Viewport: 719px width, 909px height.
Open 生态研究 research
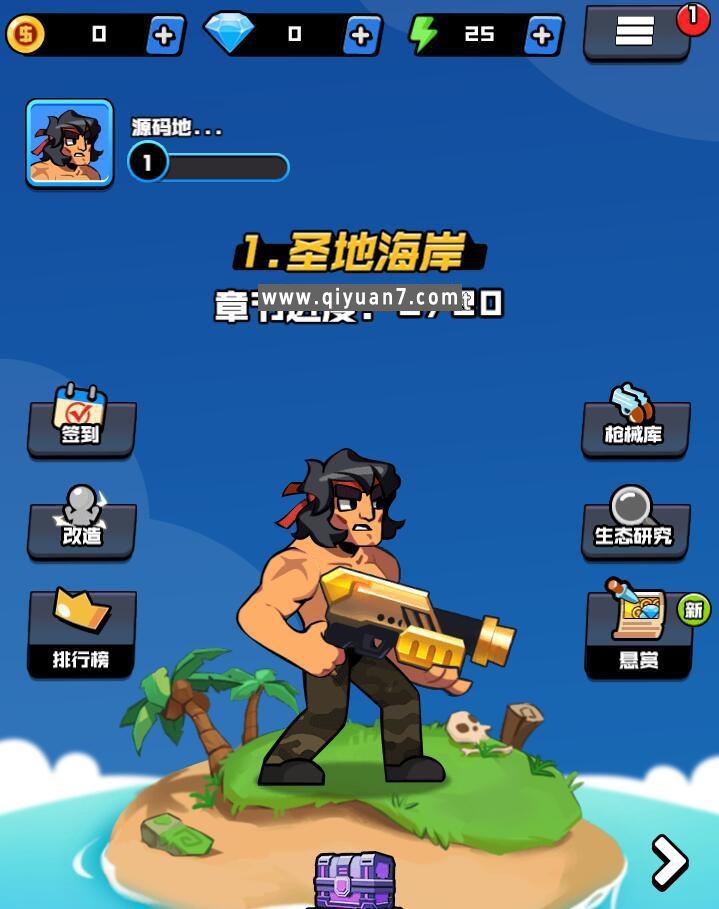(x=634, y=522)
